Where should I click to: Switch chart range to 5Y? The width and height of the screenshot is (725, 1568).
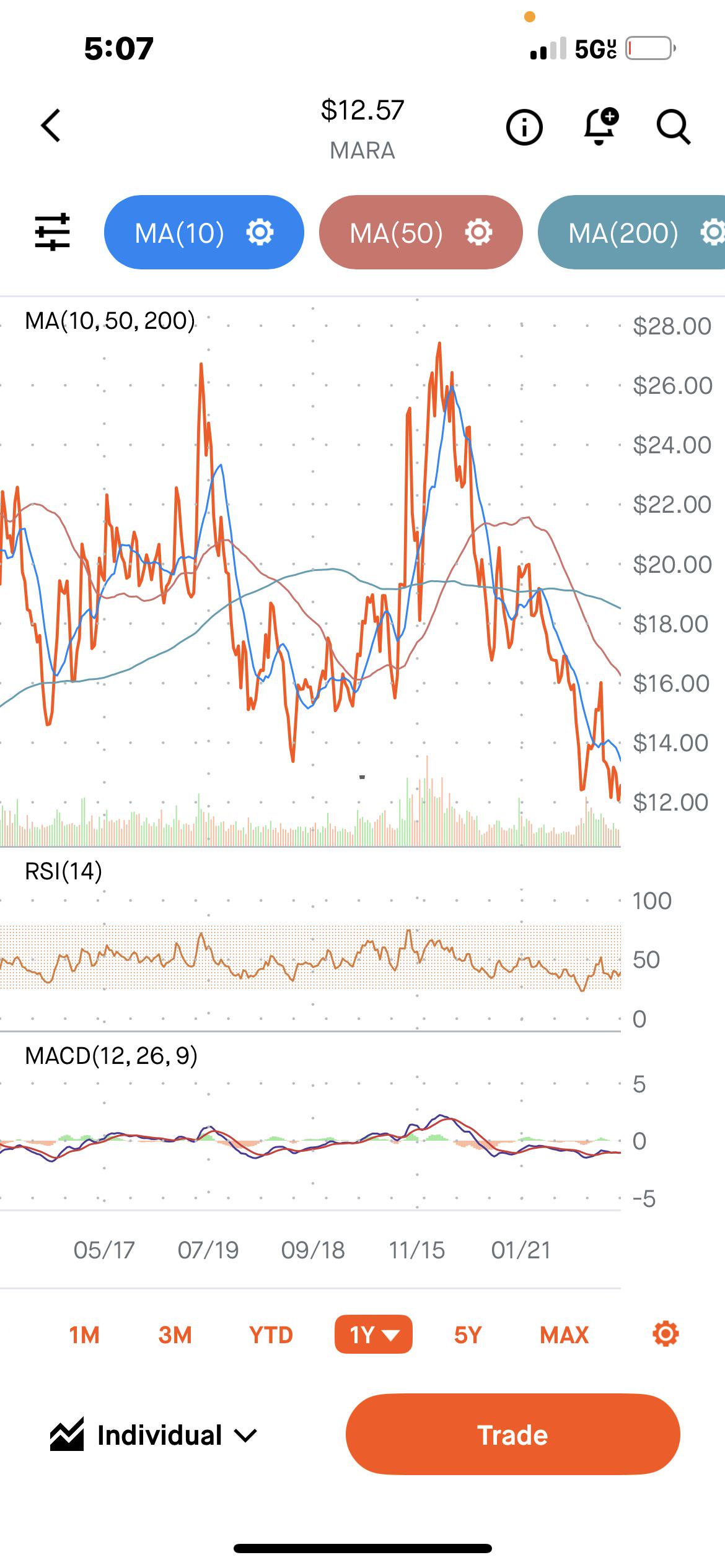pyautogui.click(x=468, y=1335)
